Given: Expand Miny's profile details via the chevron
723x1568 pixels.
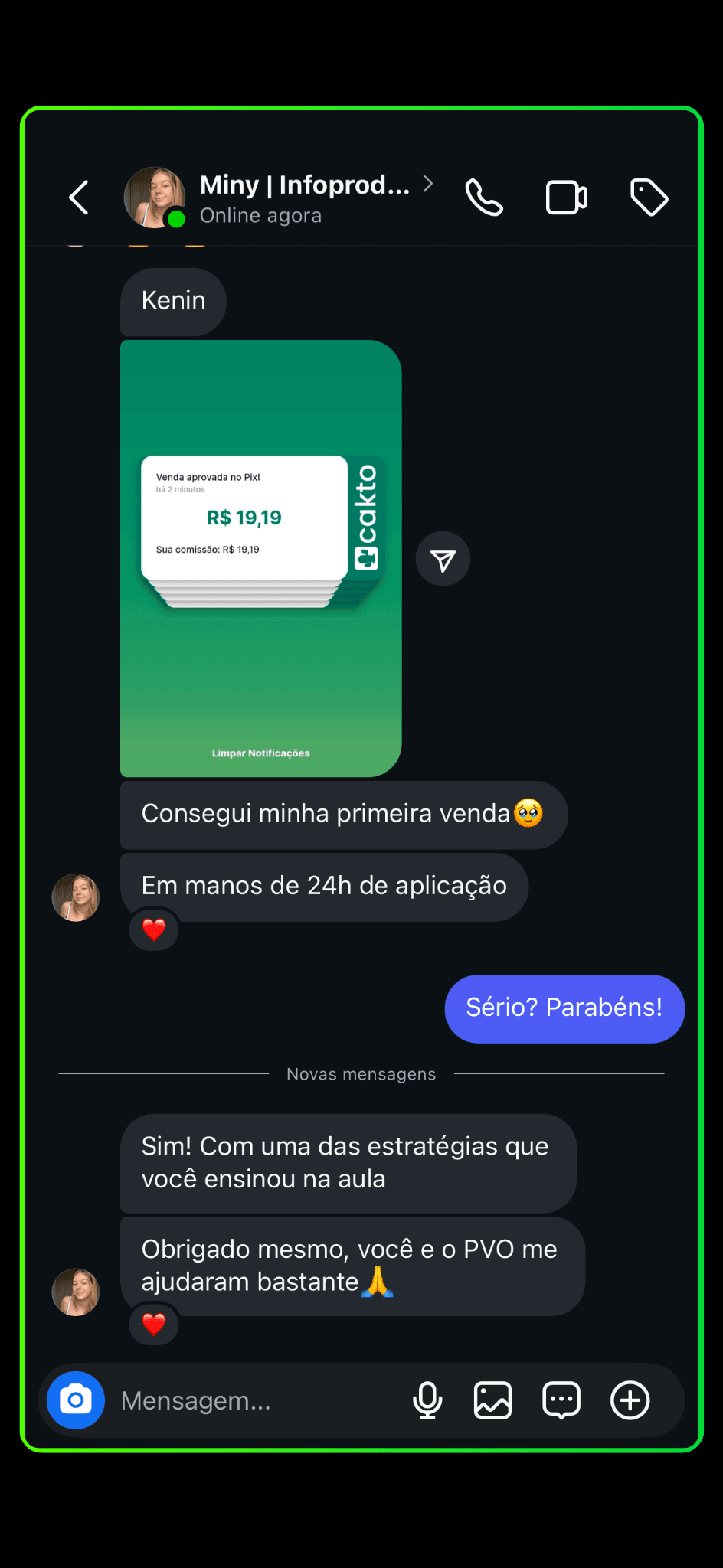Looking at the screenshot, I should [x=428, y=185].
